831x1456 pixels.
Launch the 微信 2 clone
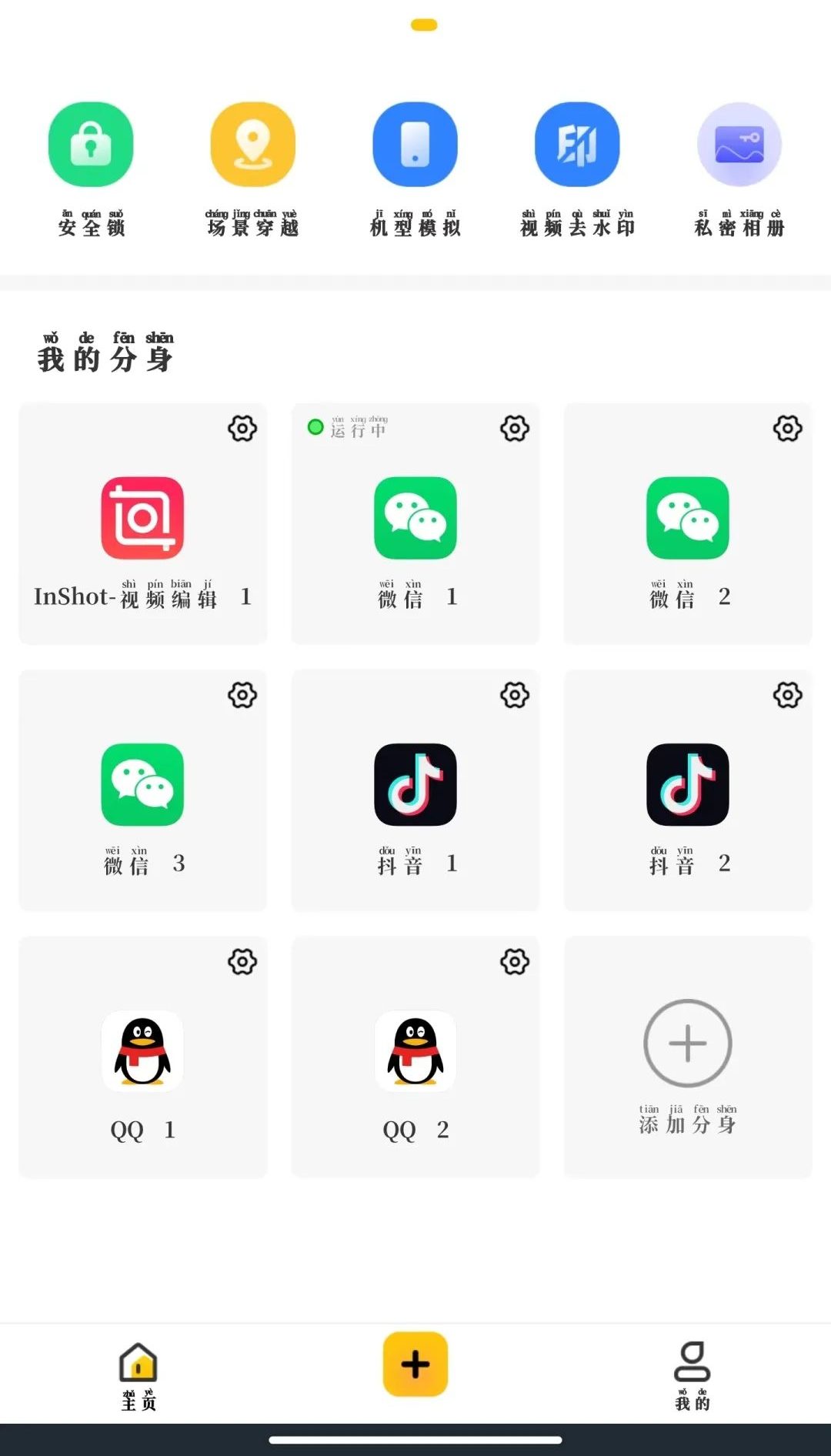[x=687, y=518]
